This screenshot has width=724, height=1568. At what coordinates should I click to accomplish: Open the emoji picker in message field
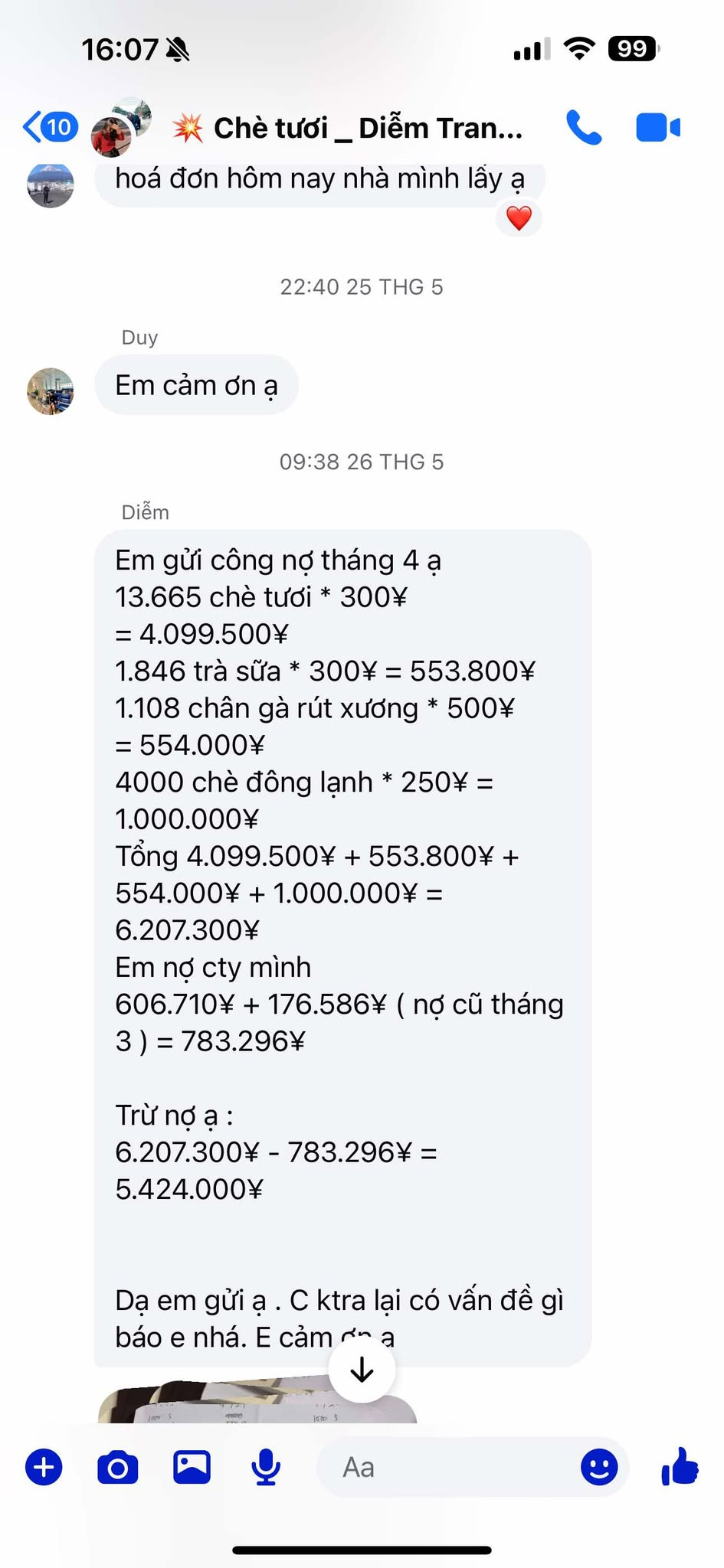tap(599, 1468)
